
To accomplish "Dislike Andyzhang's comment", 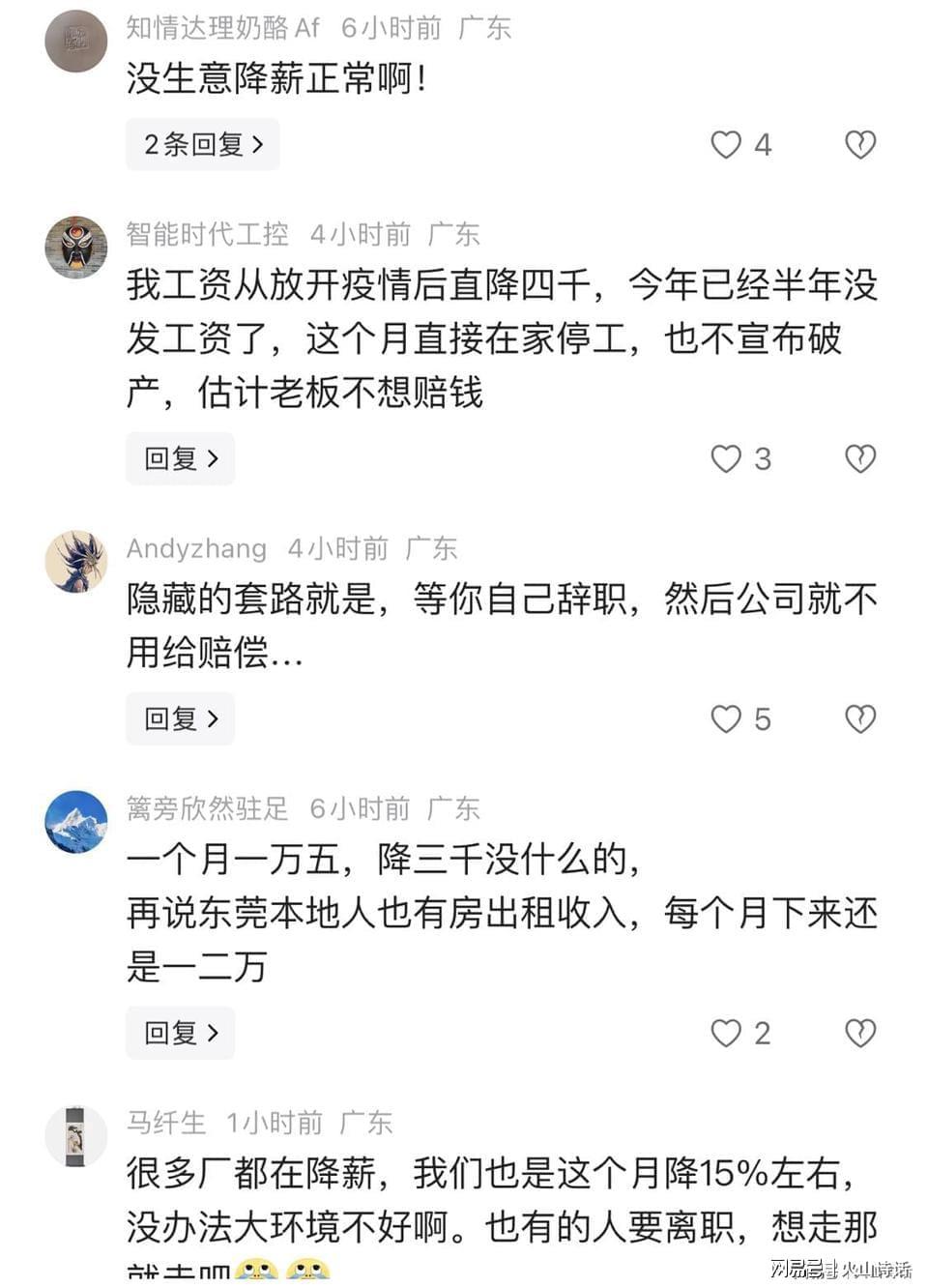I will (859, 718).
